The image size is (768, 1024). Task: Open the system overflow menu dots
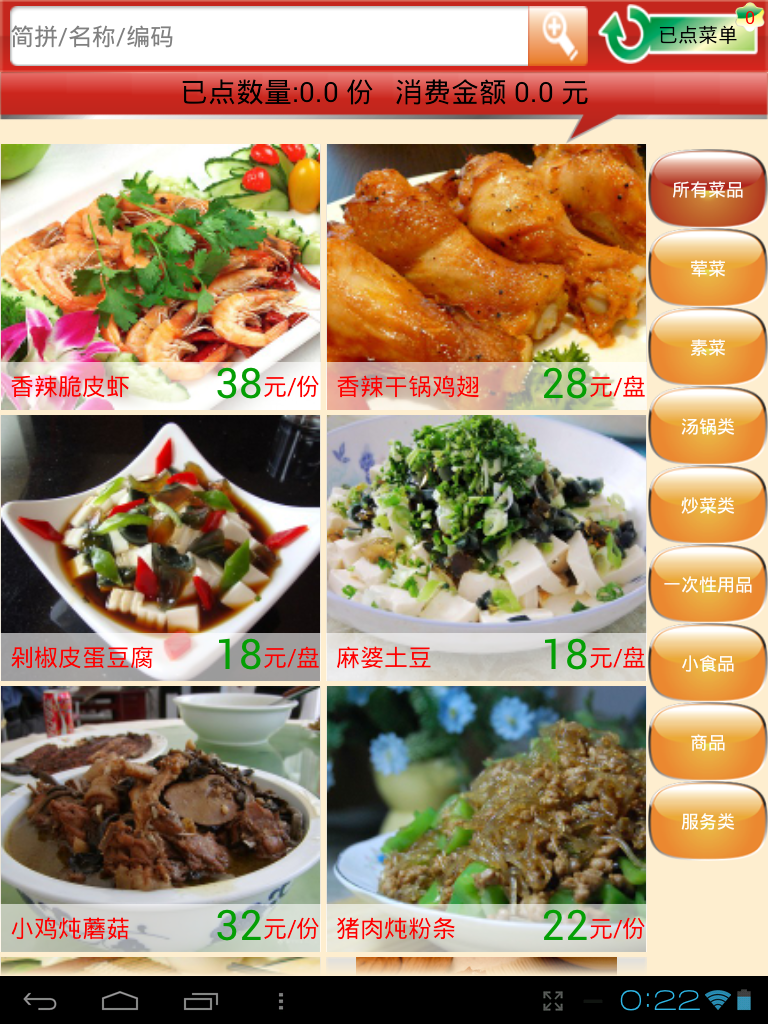pyautogui.click(x=281, y=1001)
